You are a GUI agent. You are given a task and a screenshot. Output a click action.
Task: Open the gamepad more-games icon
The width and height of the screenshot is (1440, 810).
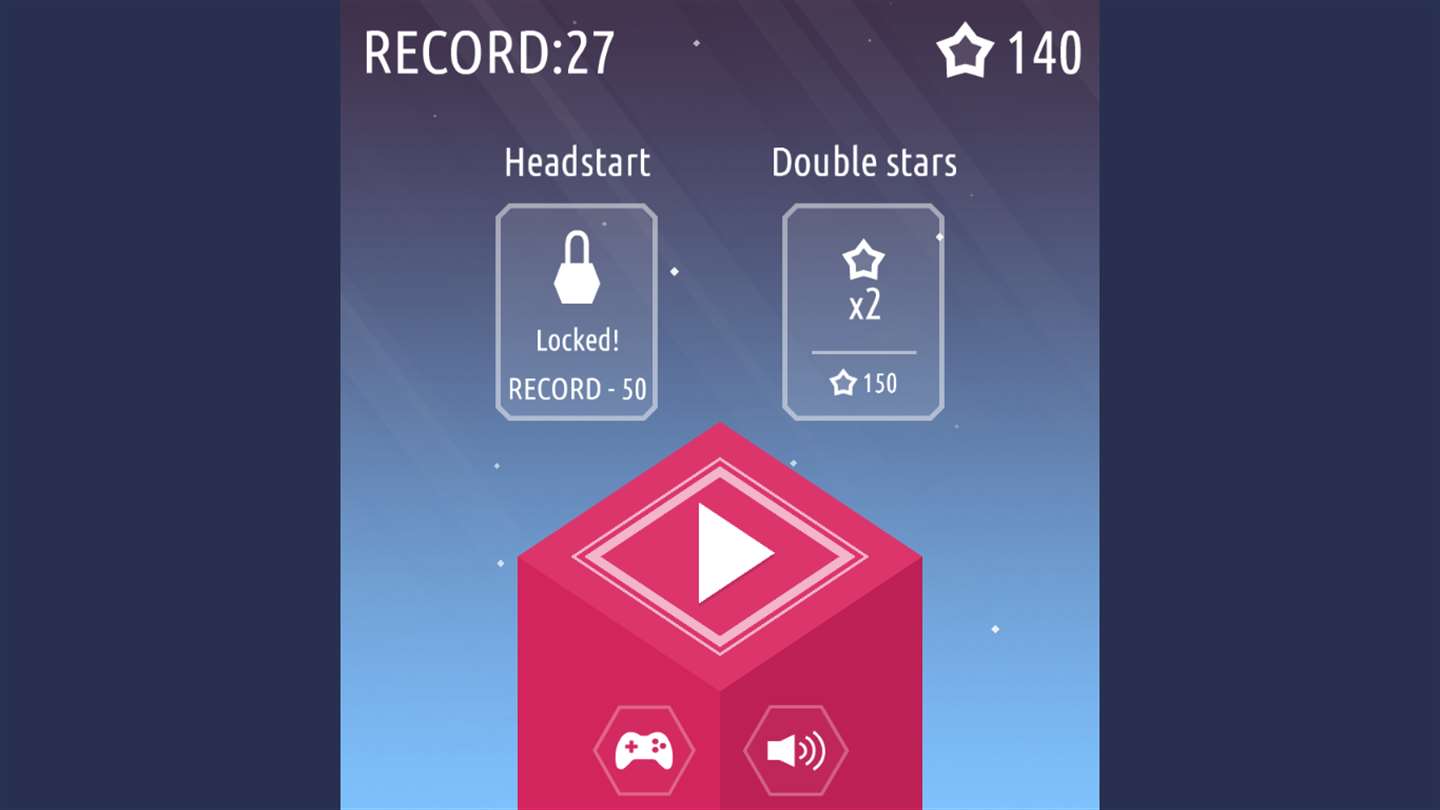pyautogui.click(x=643, y=750)
